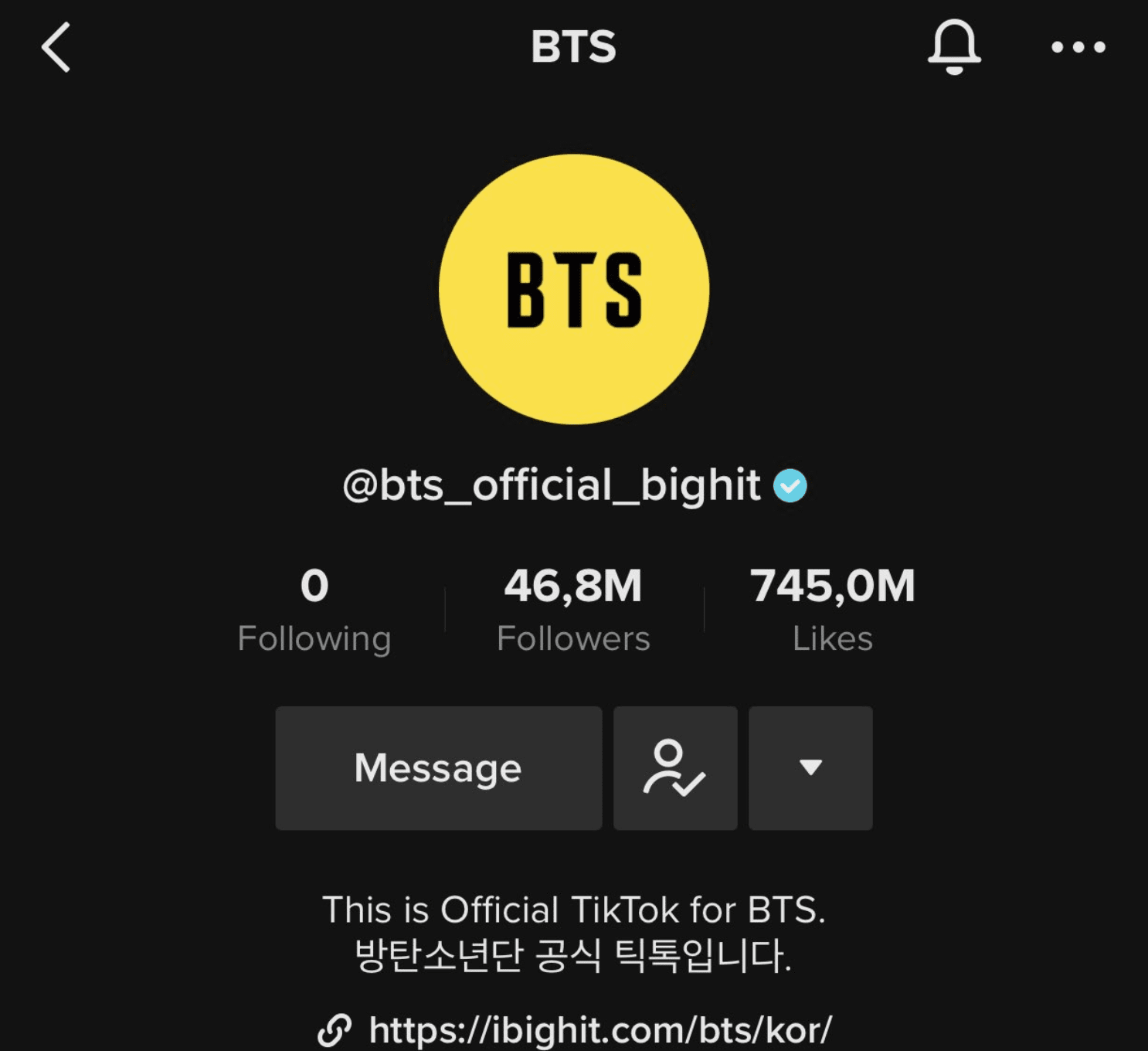The width and height of the screenshot is (1148, 1051).
Task: Tap the BTS profile picture
Action: coord(574,289)
